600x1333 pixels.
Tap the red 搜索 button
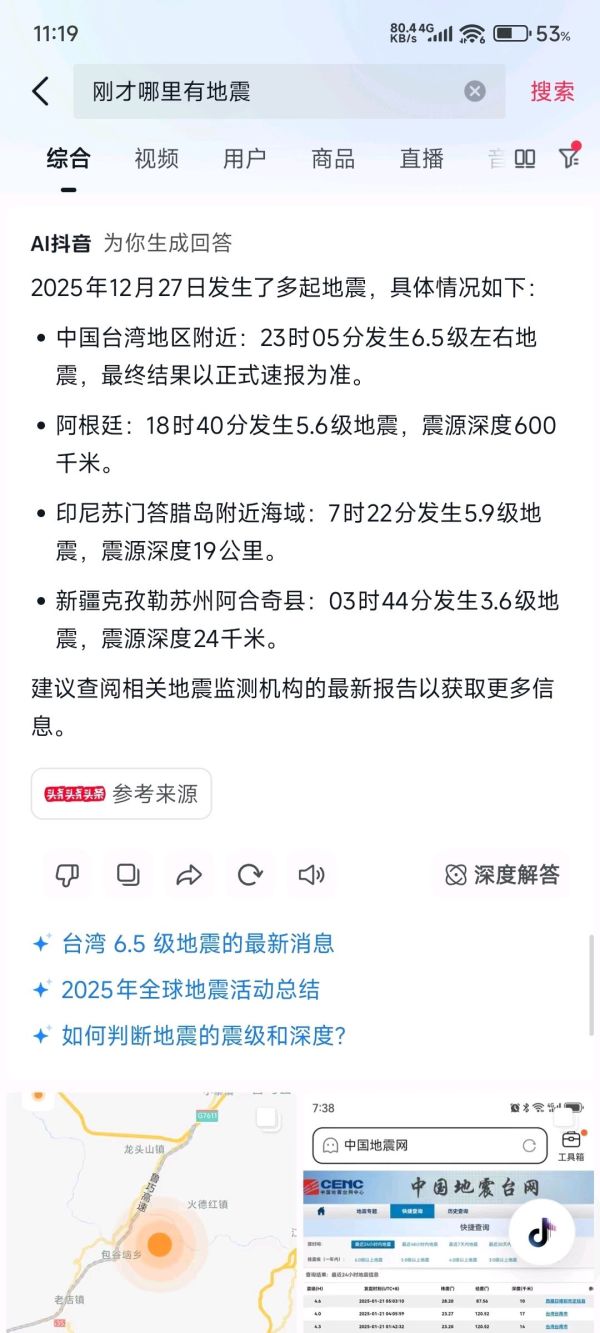[x=552, y=92]
